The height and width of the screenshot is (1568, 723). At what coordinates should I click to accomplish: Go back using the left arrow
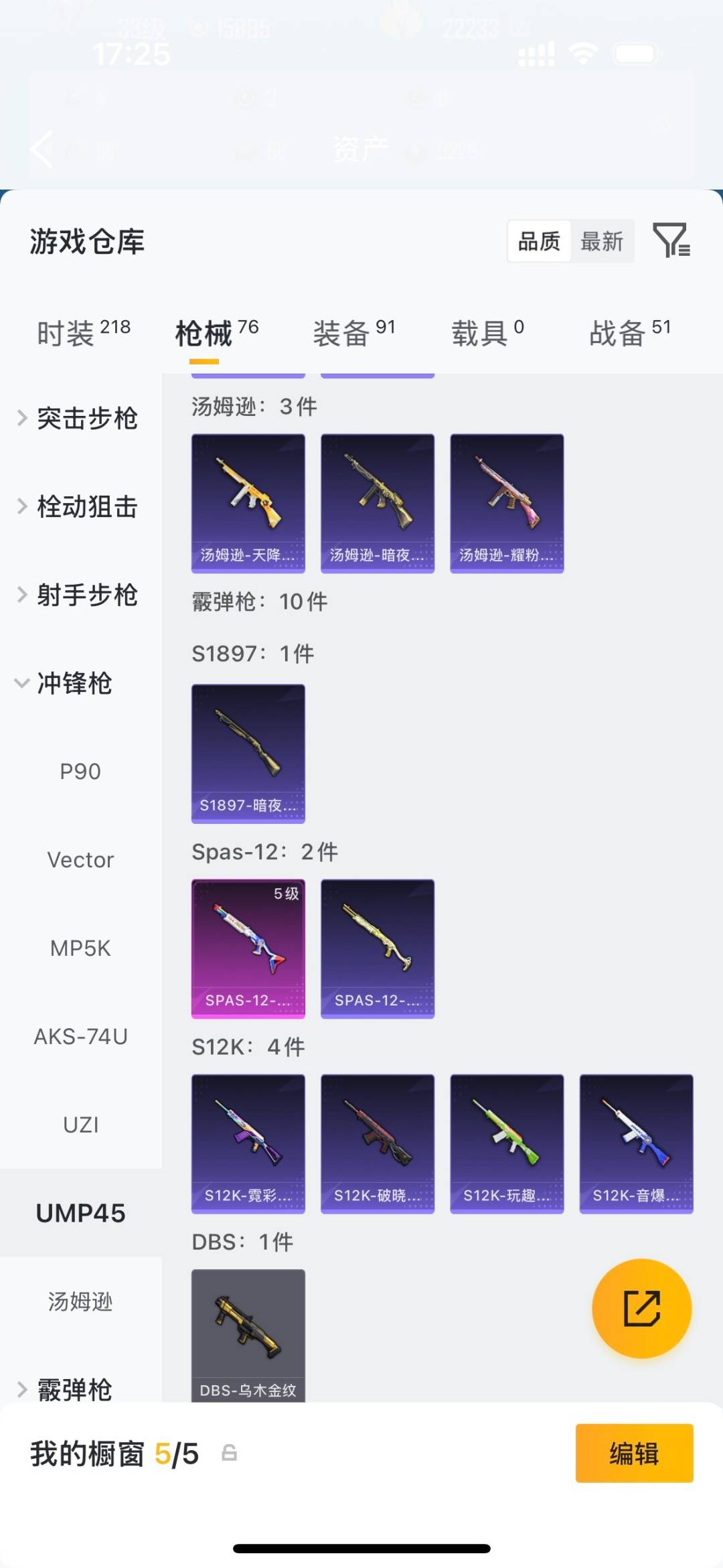click(x=40, y=149)
